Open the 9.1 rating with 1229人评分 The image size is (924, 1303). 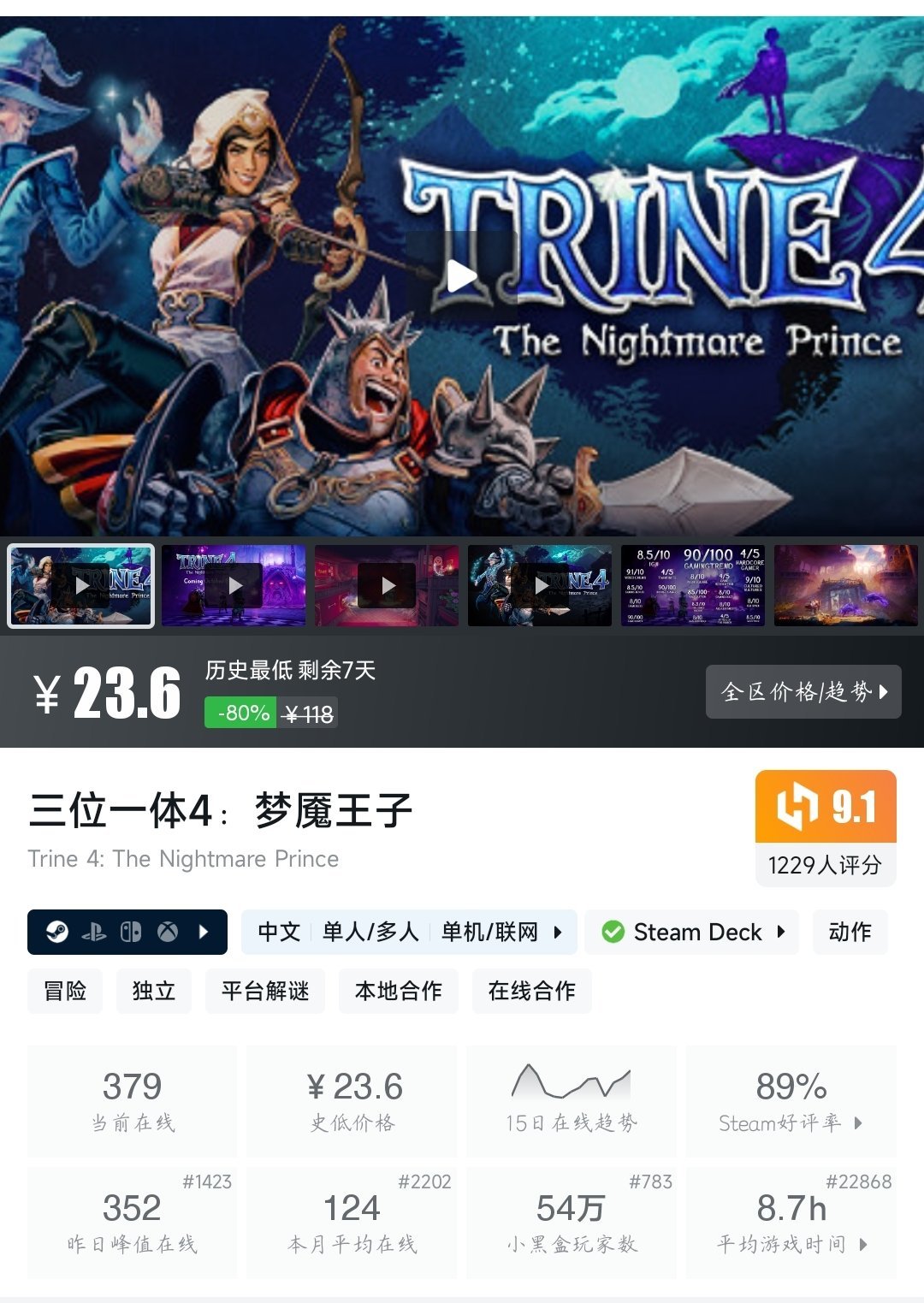point(825,827)
